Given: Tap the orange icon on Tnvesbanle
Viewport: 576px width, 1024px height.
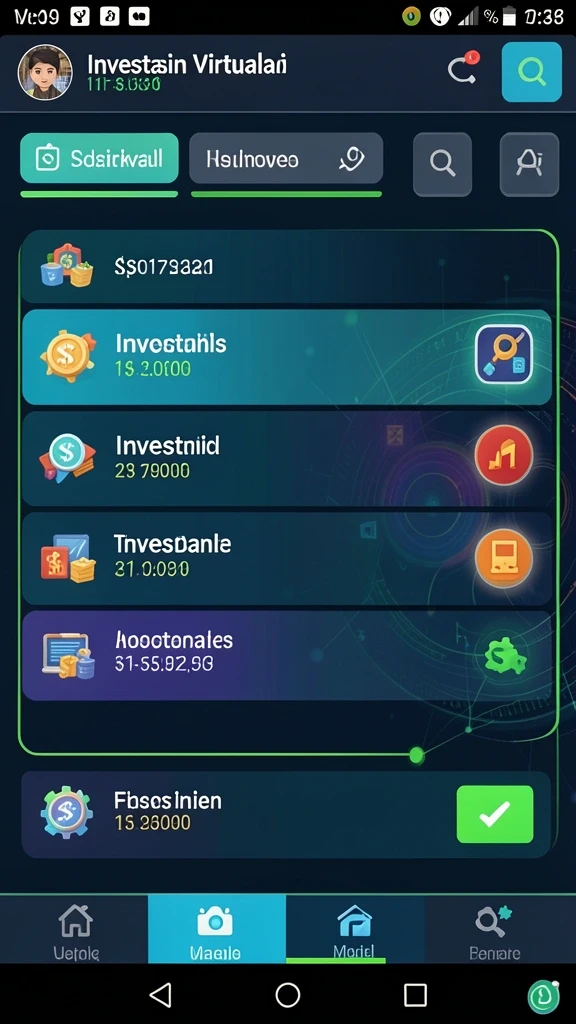Looking at the screenshot, I should click(504, 557).
